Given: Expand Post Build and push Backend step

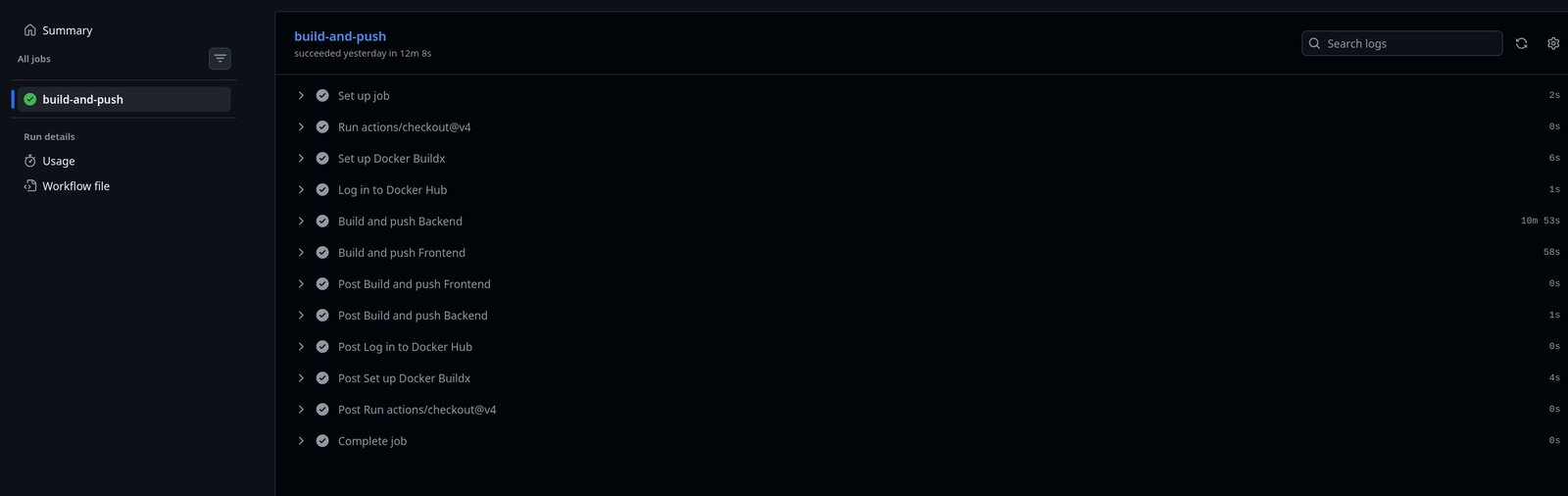Looking at the screenshot, I should click(413, 316).
